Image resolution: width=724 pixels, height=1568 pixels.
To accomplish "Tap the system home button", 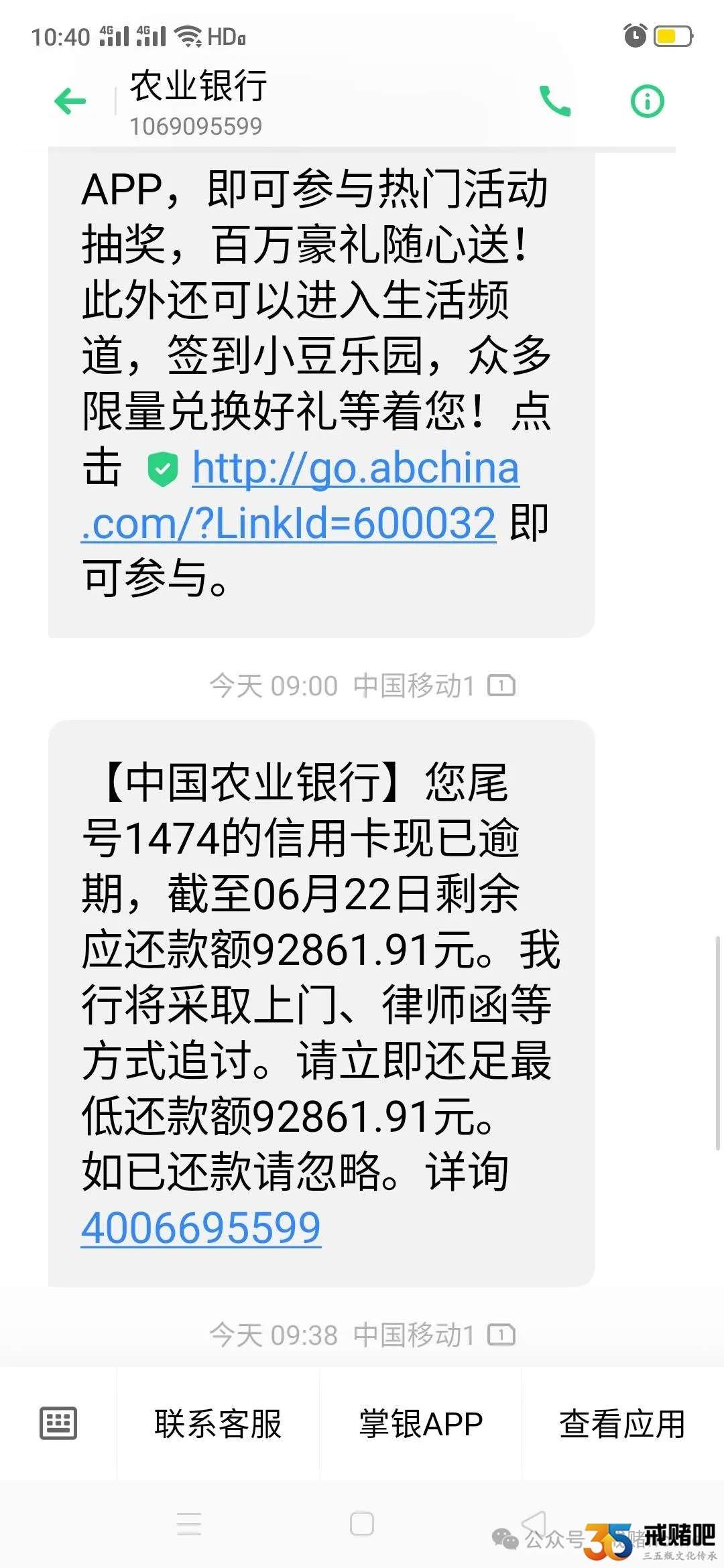I will pos(362,1524).
